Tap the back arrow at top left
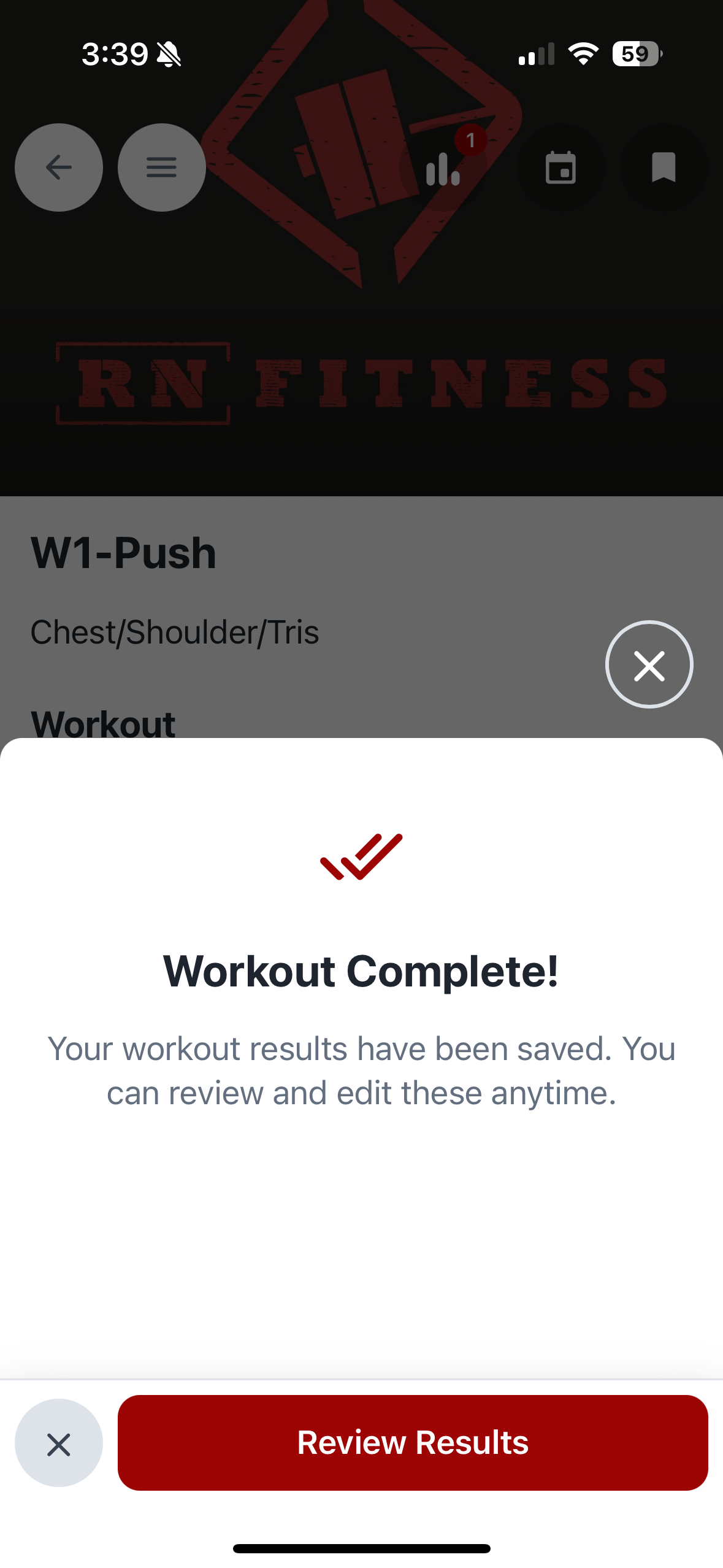 tap(58, 167)
